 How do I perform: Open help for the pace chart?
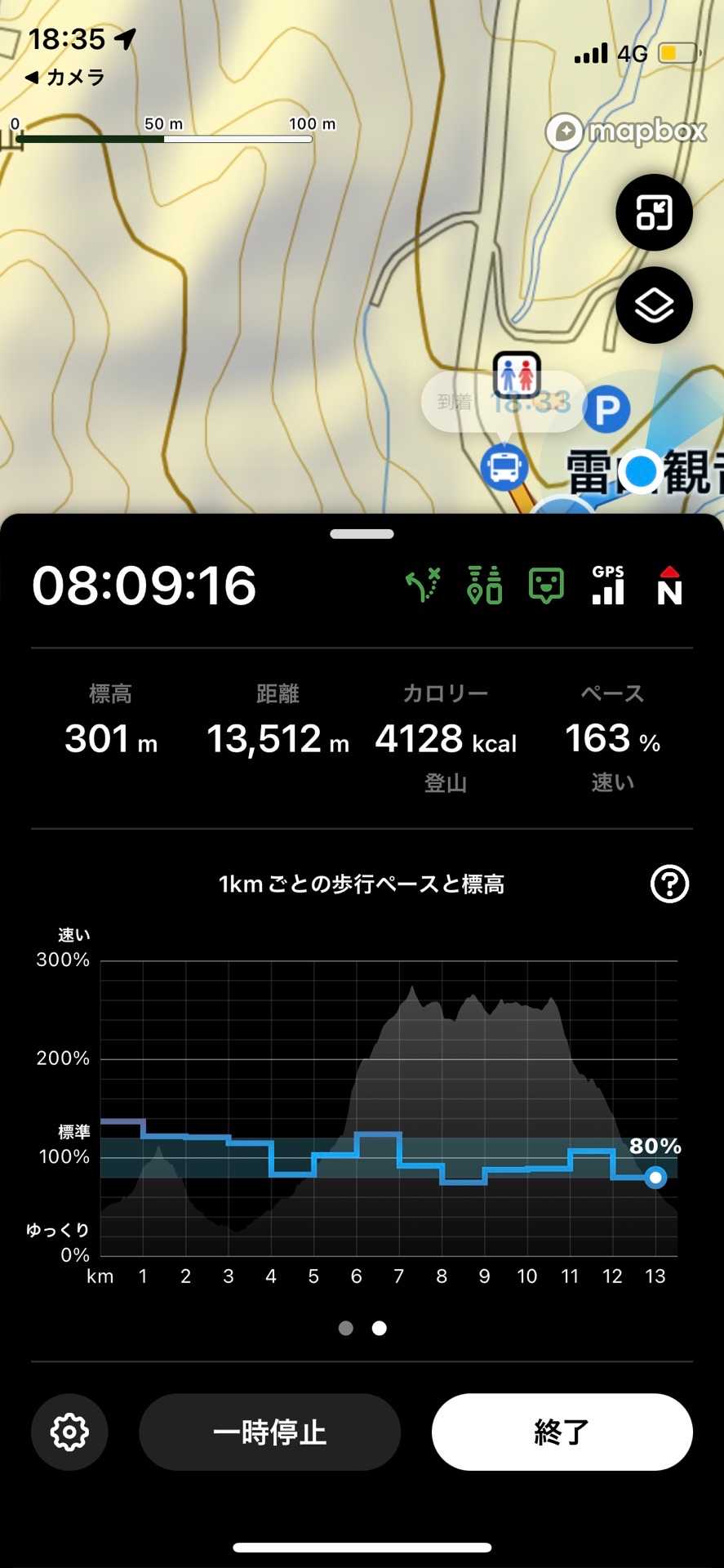(669, 884)
